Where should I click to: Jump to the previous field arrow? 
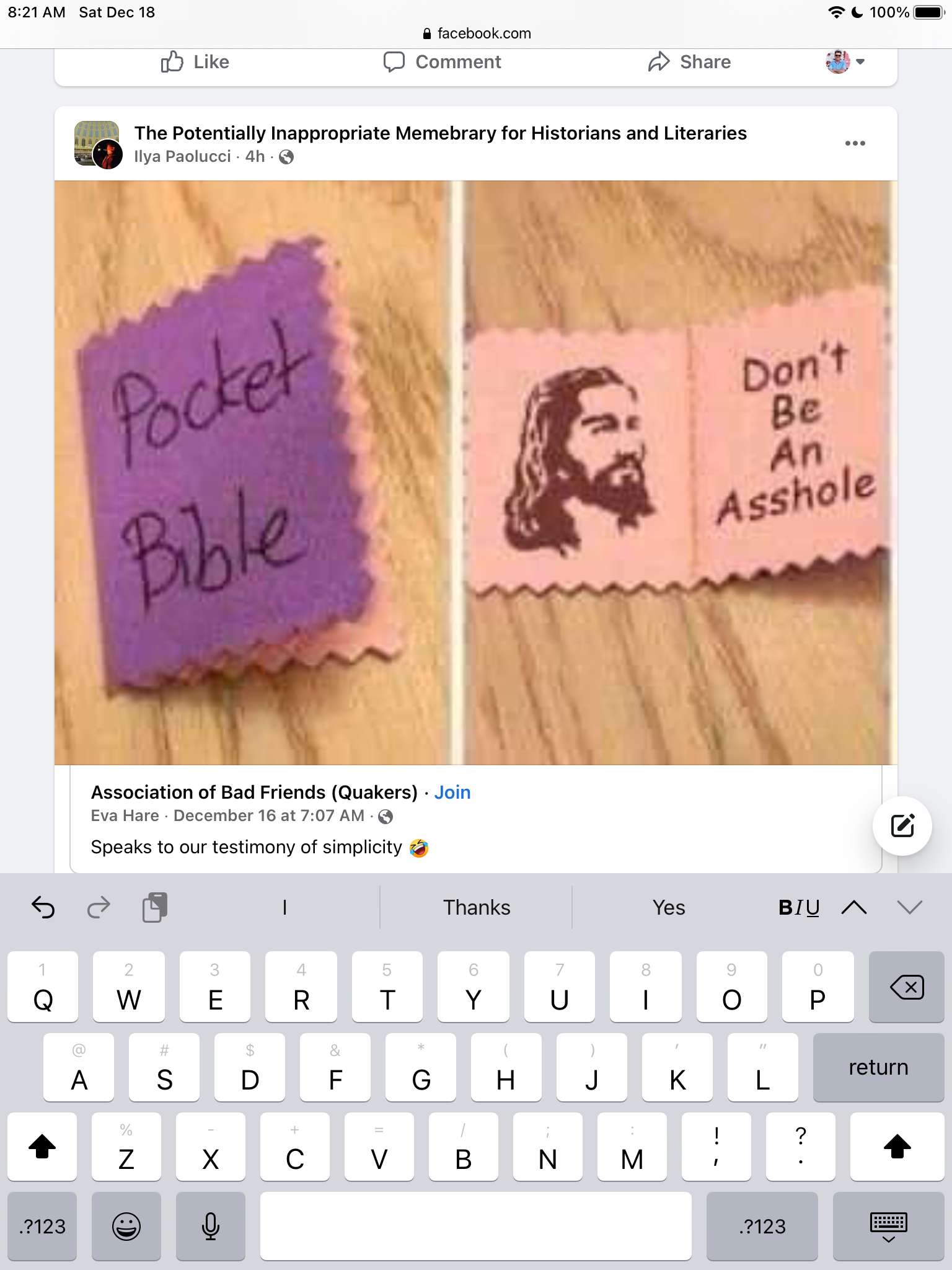click(854, 908)
